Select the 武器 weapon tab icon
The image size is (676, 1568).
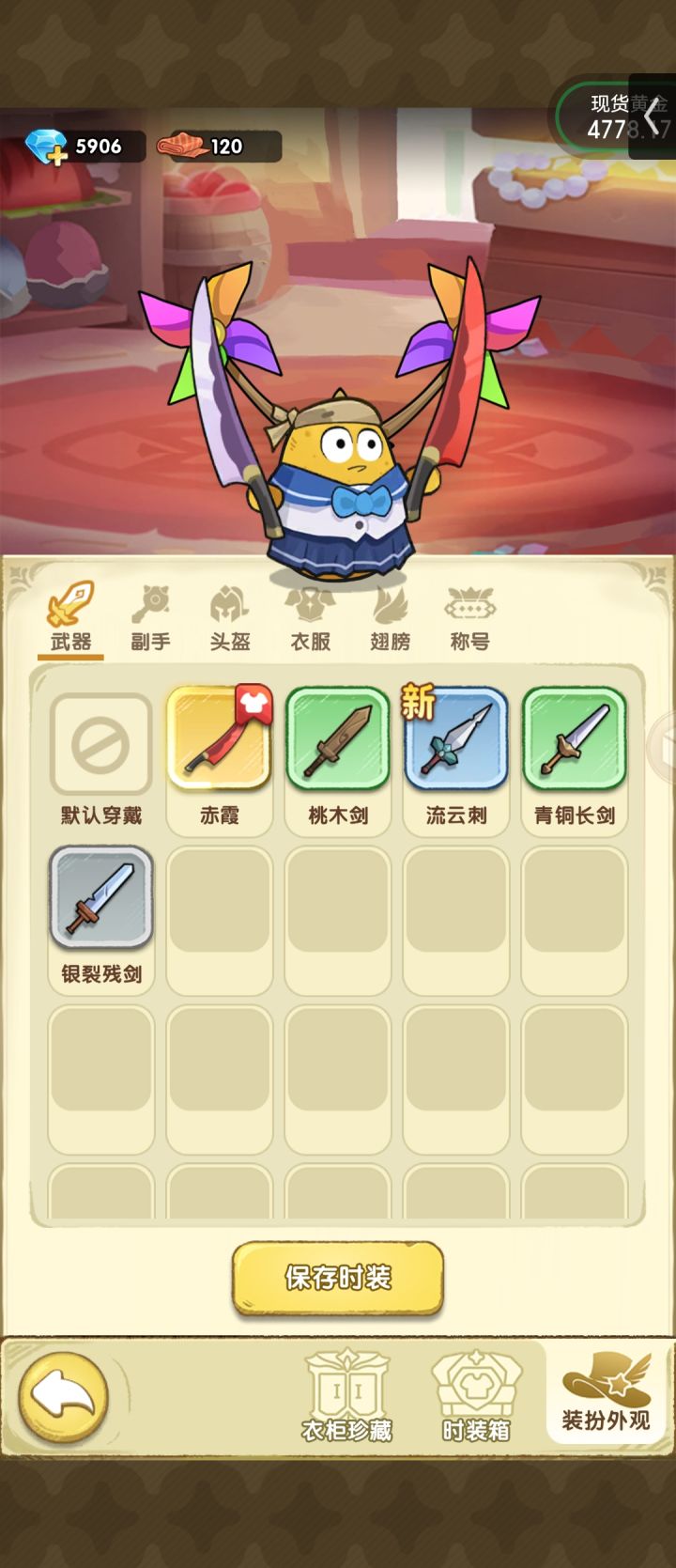tap(69, 602)
